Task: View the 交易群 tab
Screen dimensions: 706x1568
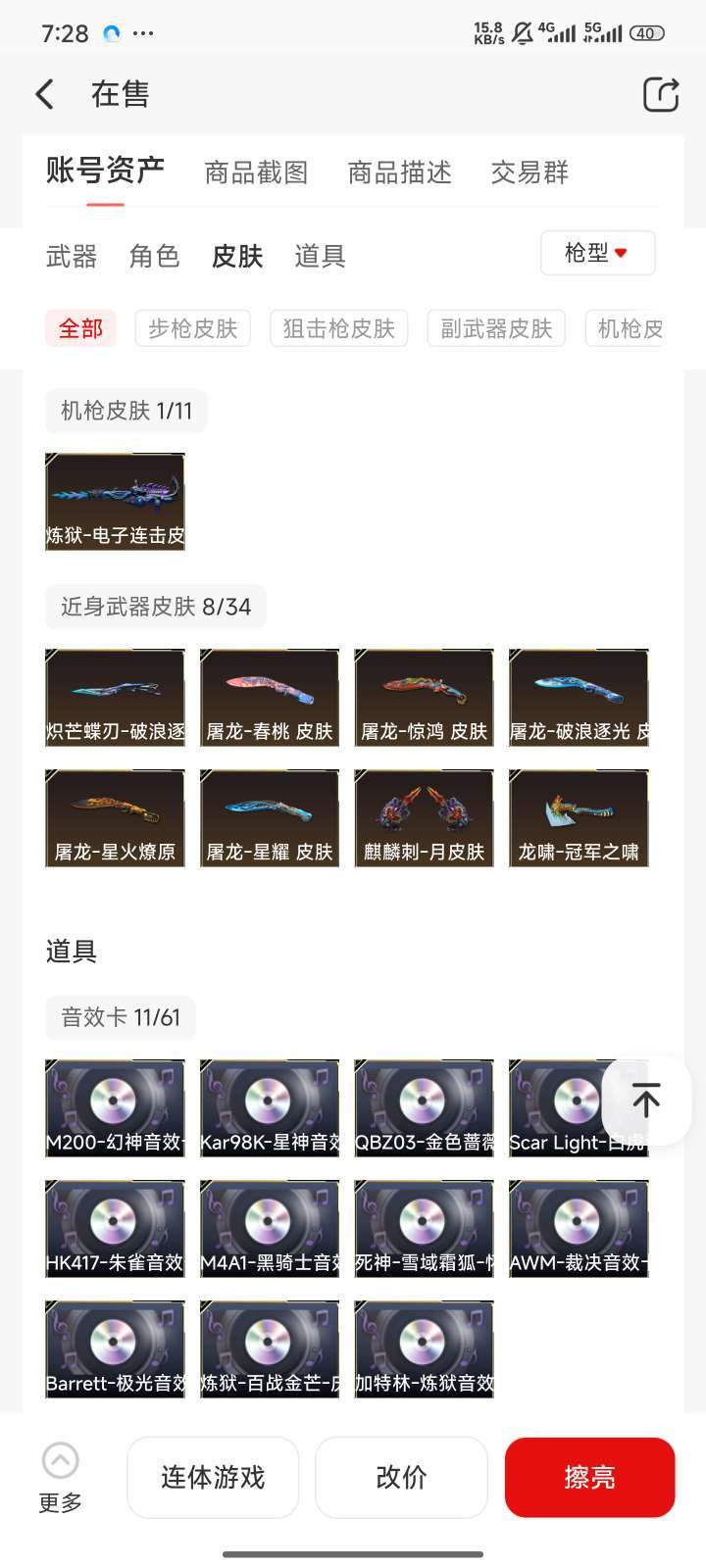Action: 529,172
